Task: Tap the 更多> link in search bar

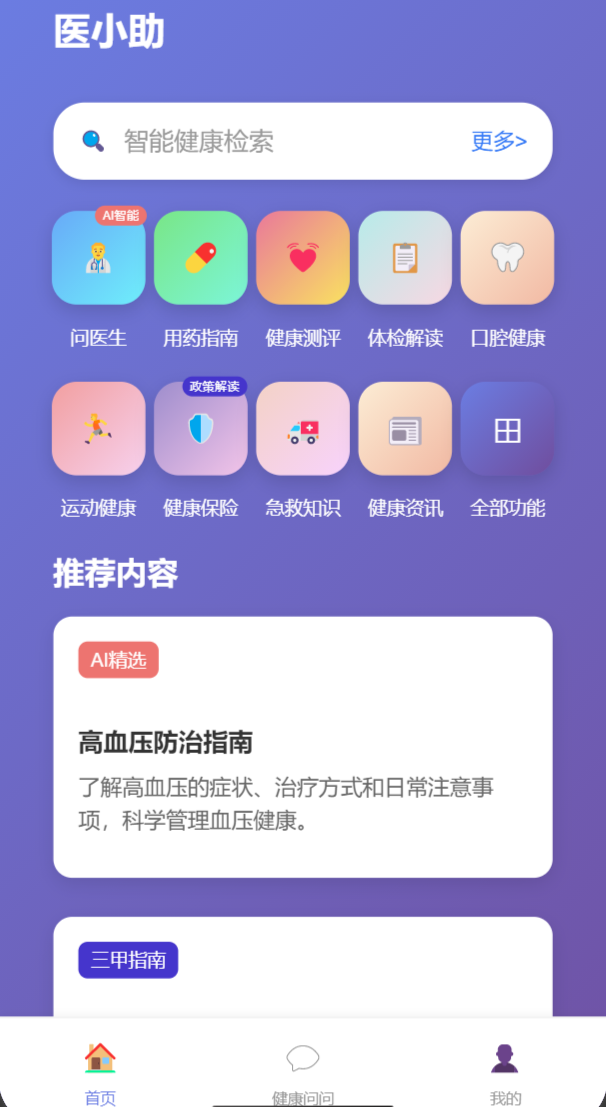Action: (498, 141)
